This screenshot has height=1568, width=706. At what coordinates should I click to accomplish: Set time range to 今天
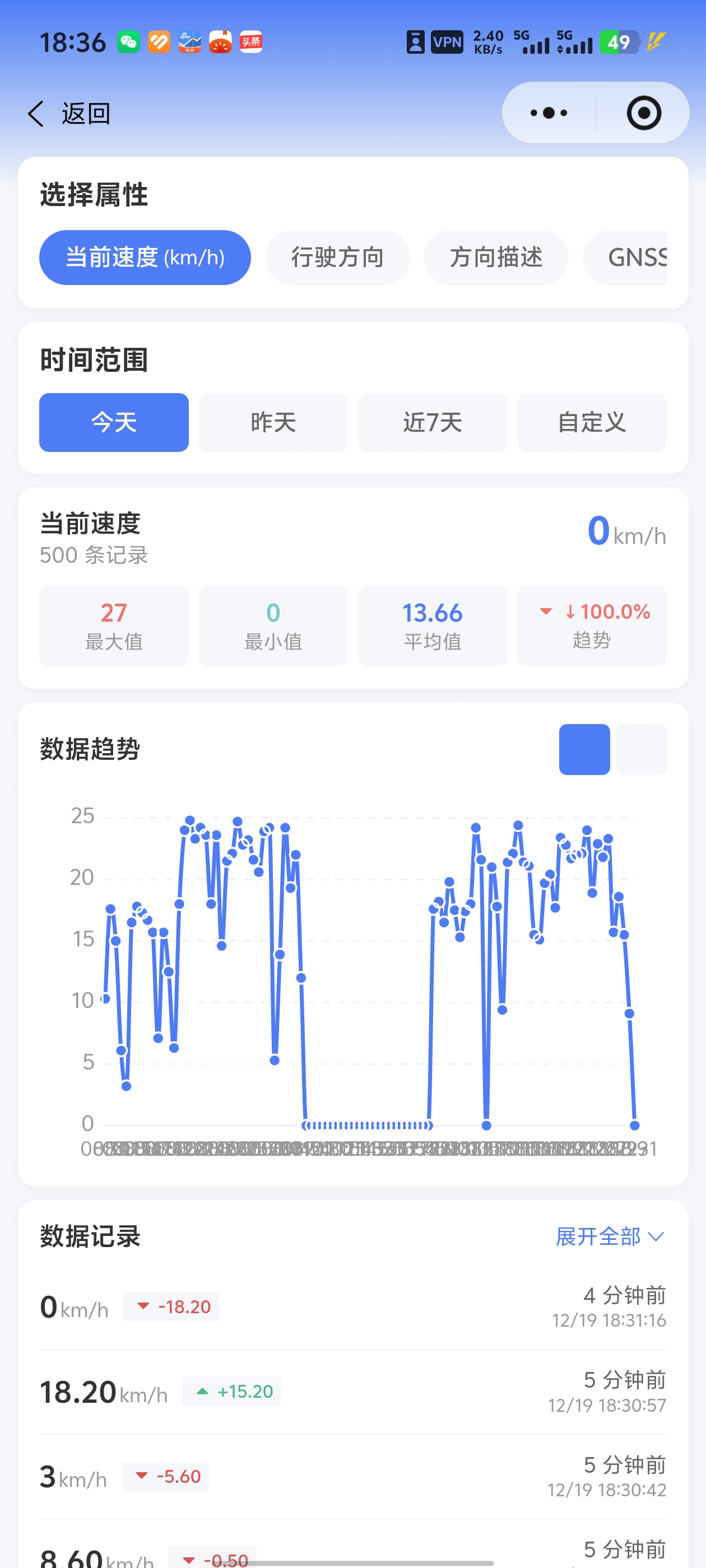coord(114,422)
